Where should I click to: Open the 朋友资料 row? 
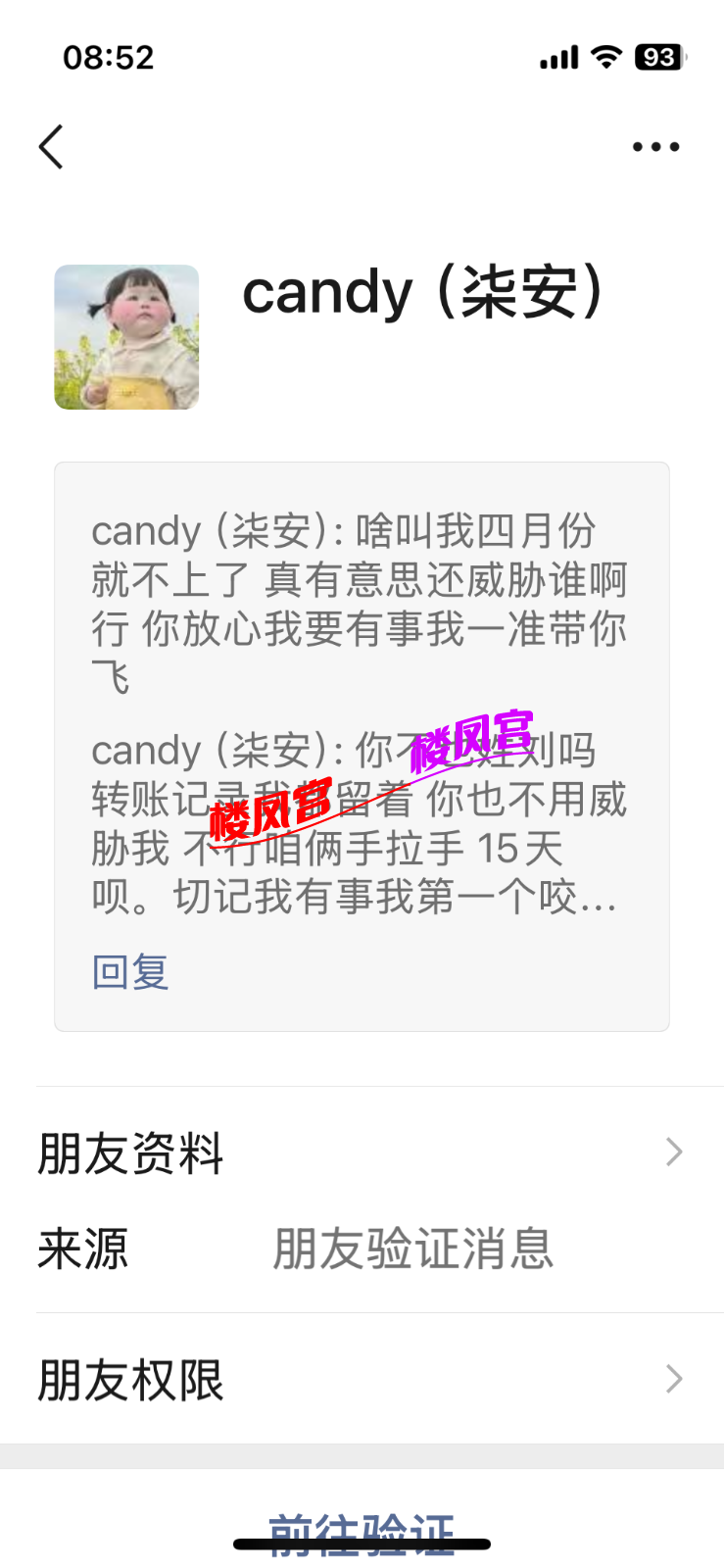point(361,1152)
